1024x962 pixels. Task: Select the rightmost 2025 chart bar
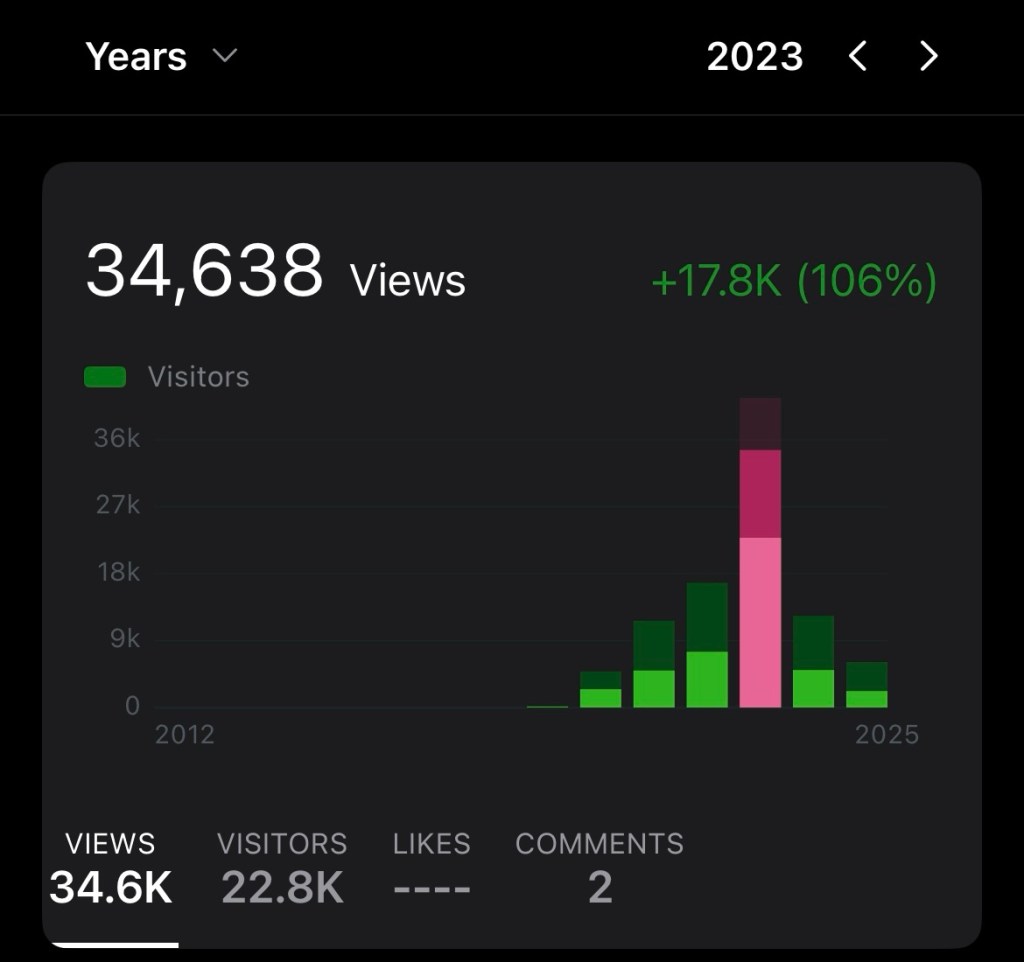866,686
